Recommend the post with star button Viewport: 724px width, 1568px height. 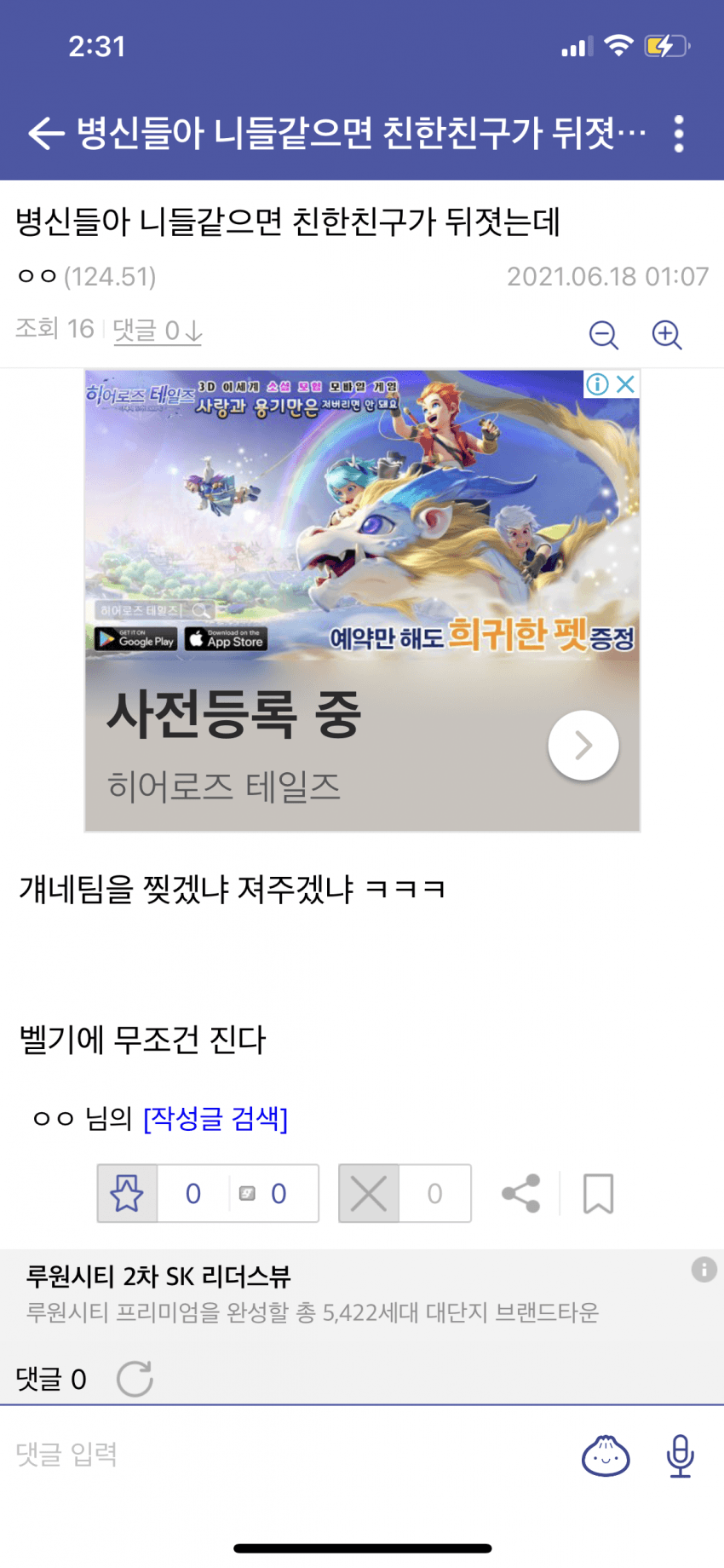(x=127, y=1193)
